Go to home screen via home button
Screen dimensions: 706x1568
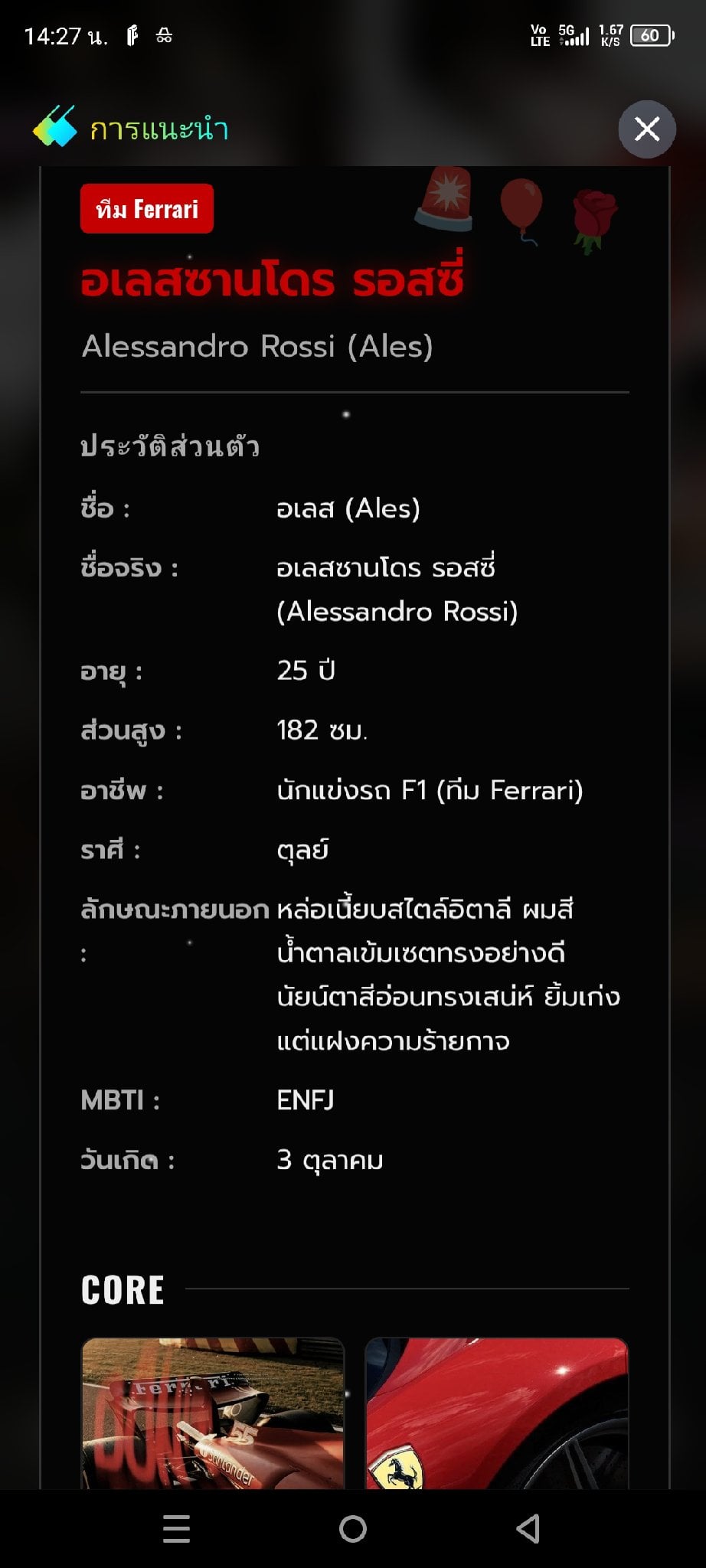point(353,1529)
